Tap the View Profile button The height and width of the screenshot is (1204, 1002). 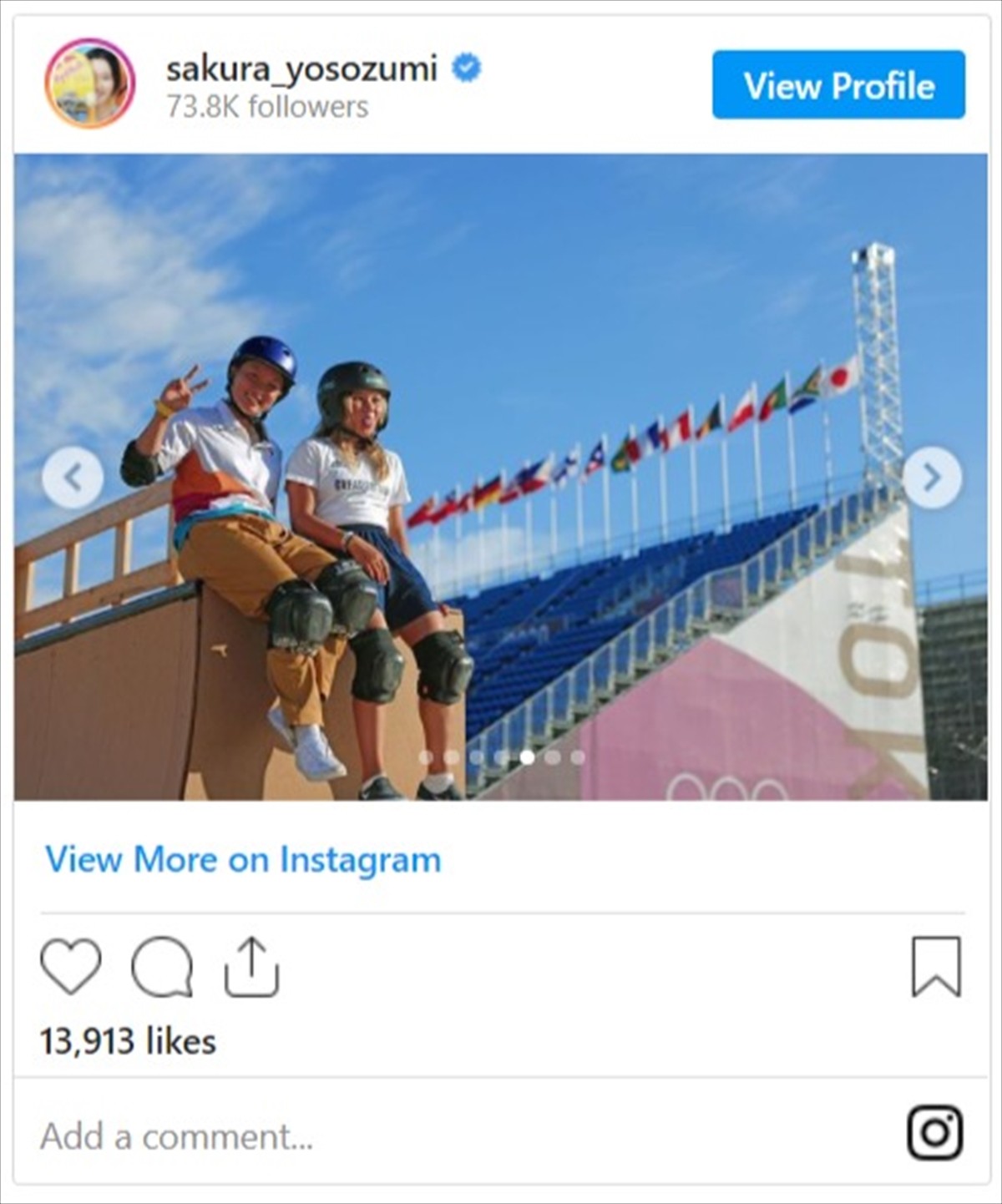838,85
